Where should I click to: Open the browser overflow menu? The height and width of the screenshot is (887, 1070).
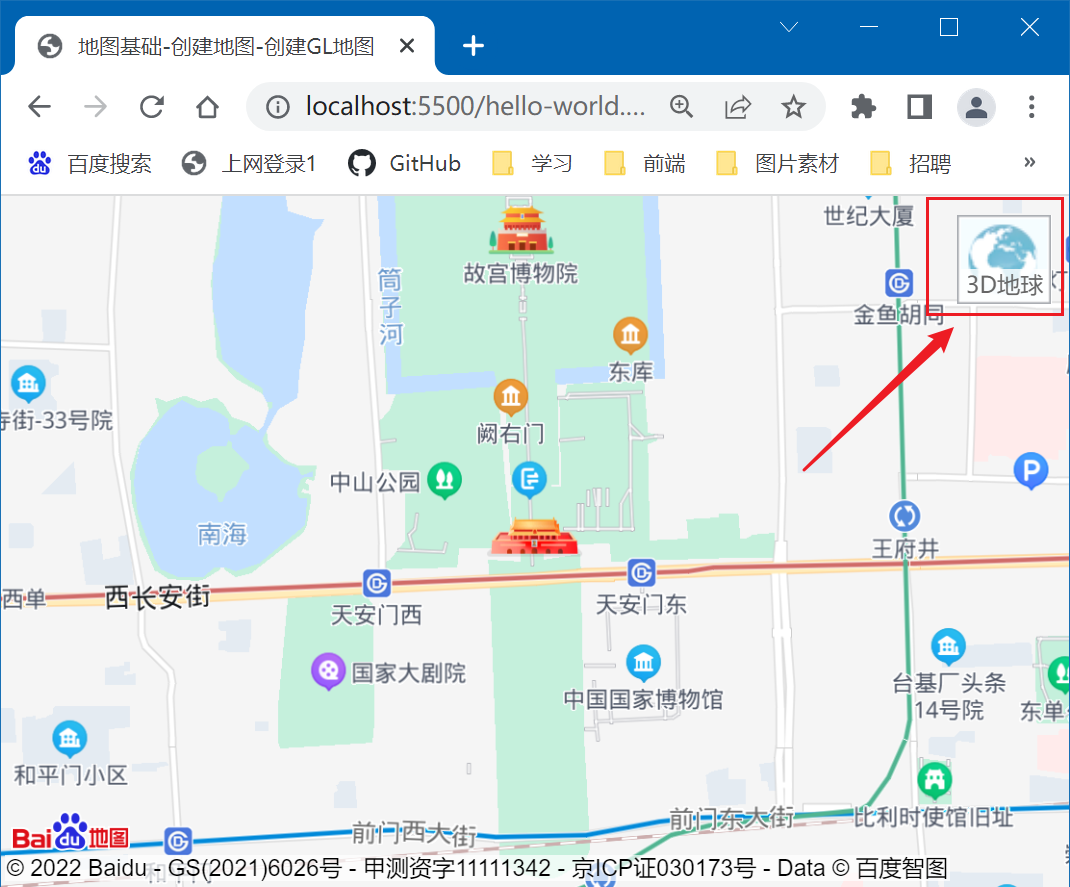pos(1032,107)
